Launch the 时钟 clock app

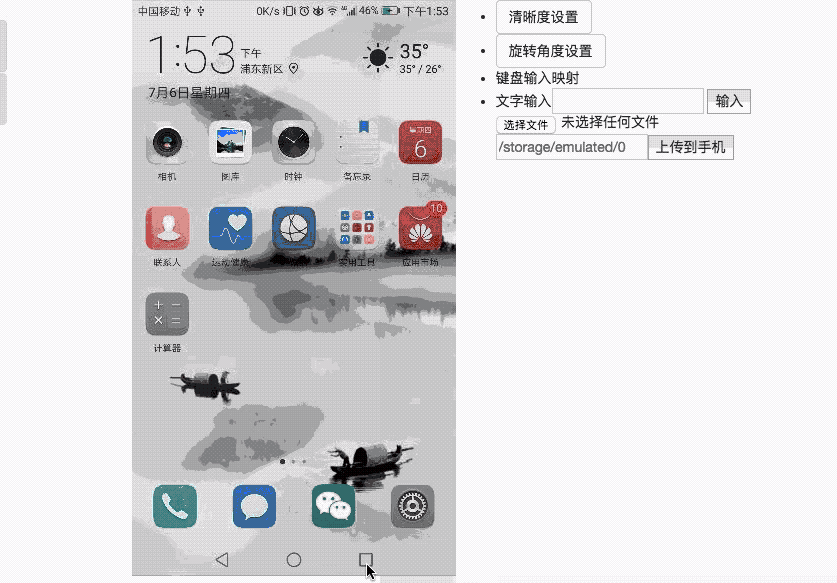[x=293, y=144]
